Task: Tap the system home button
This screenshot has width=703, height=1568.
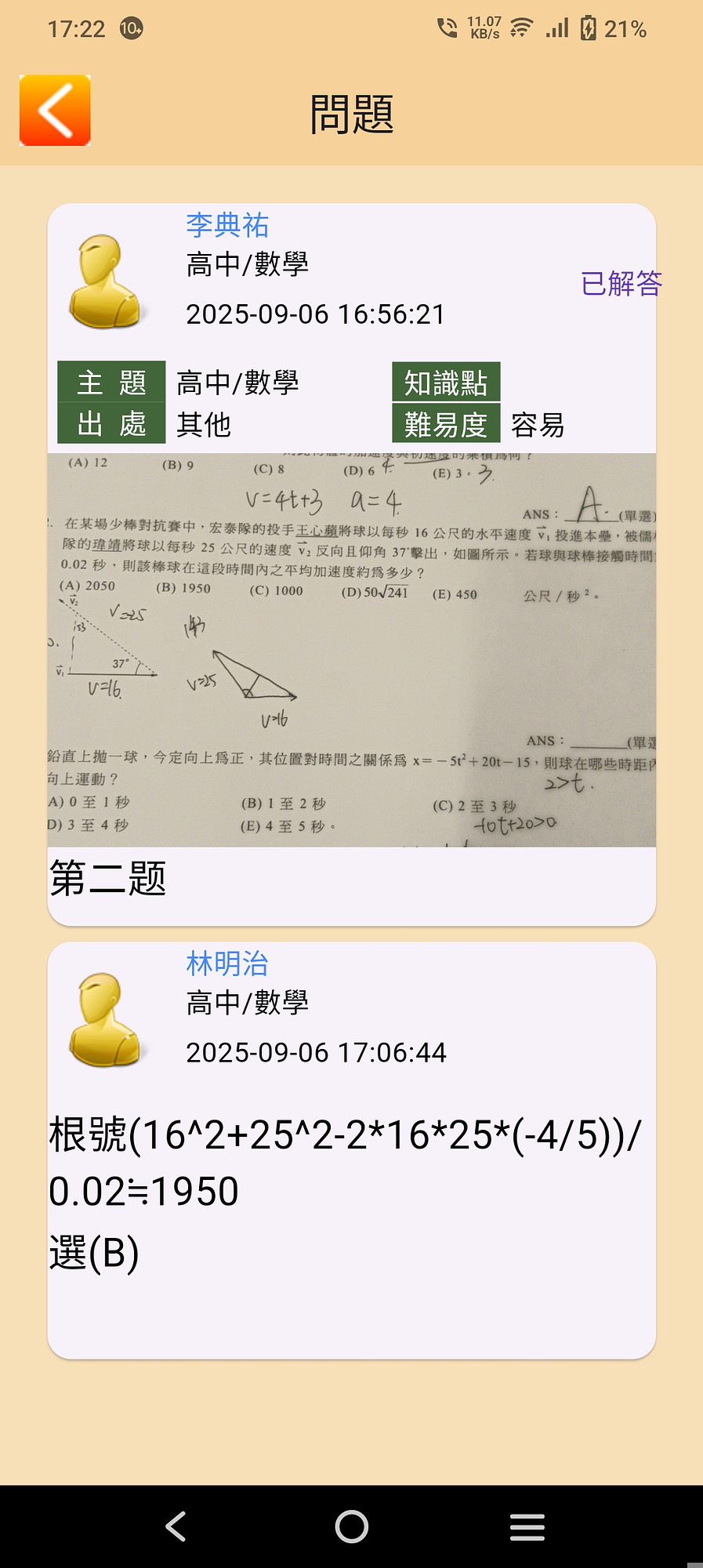Action: (351, 1526)
